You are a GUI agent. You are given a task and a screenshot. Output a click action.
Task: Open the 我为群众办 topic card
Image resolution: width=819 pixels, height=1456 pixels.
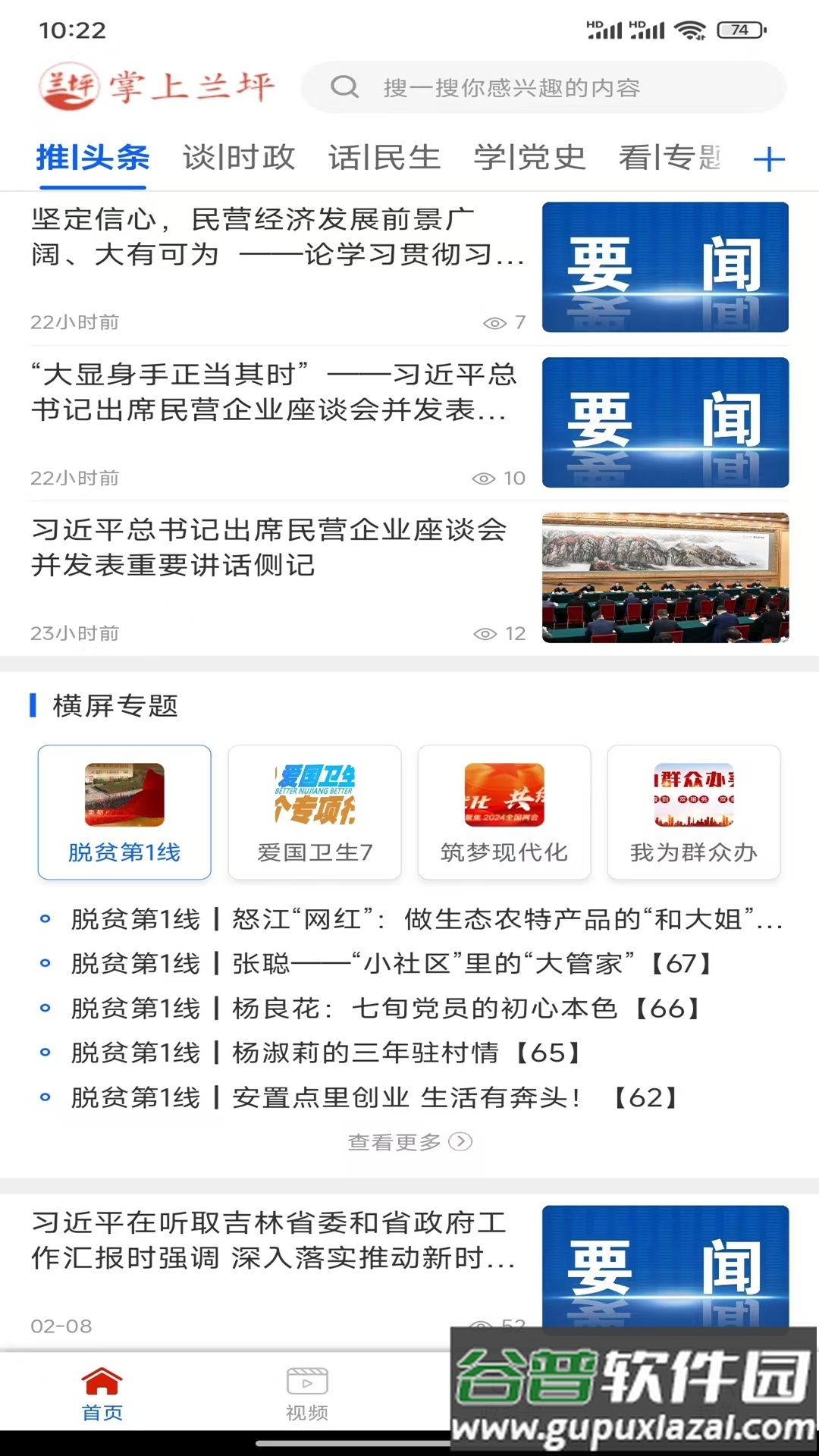tap(695, 811)
